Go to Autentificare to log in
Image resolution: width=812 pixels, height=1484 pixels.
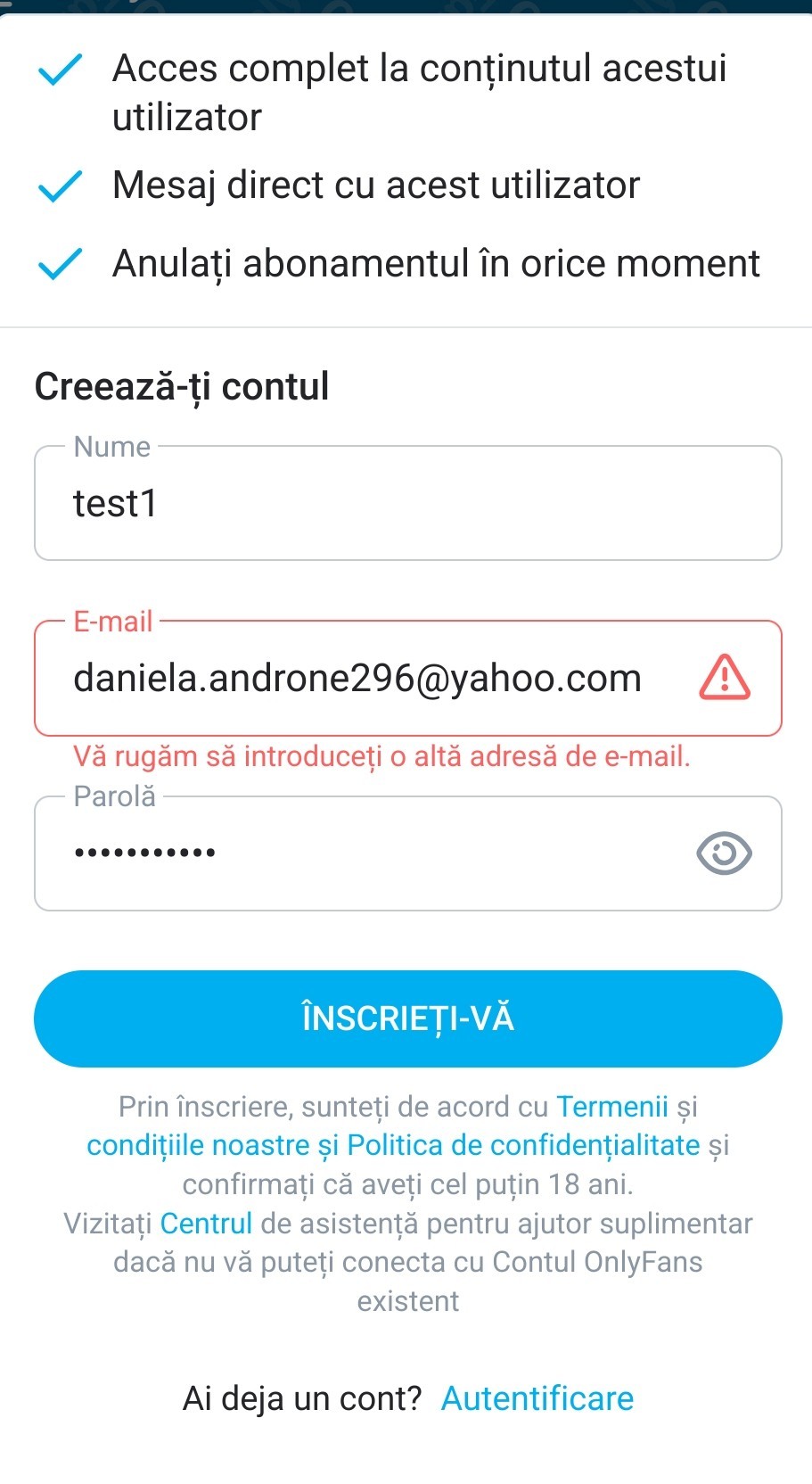click(x=537, y=1398)
